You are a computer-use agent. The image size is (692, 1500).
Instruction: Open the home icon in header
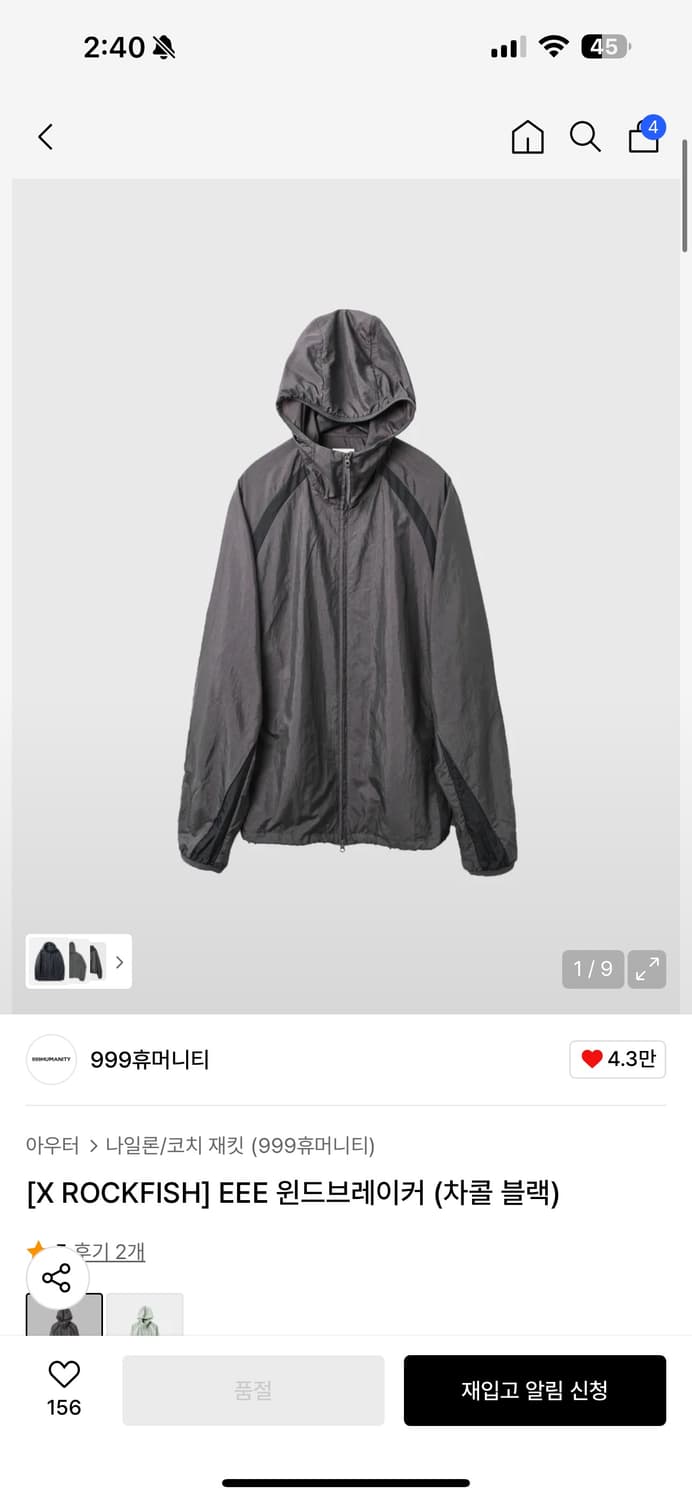(527, 137)
